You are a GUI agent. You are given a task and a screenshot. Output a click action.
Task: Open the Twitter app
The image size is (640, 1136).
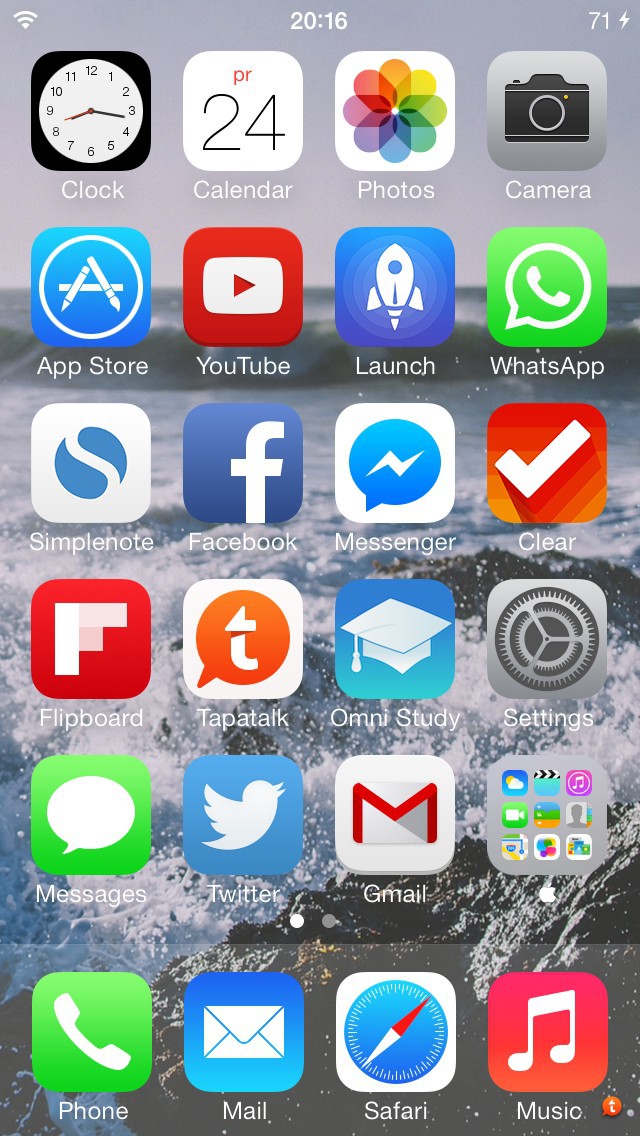(x=243, y=815)
